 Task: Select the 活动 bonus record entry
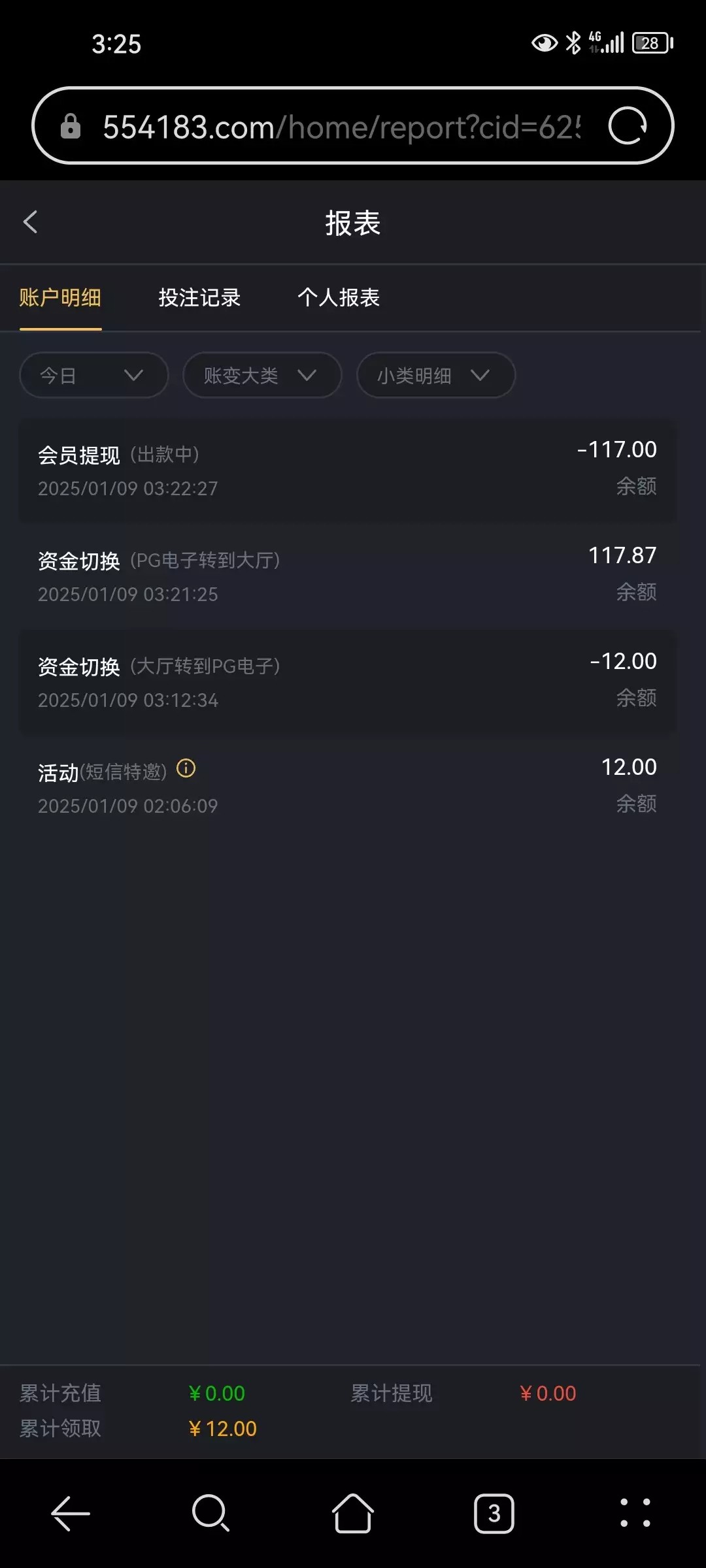[x=347, y=784]
